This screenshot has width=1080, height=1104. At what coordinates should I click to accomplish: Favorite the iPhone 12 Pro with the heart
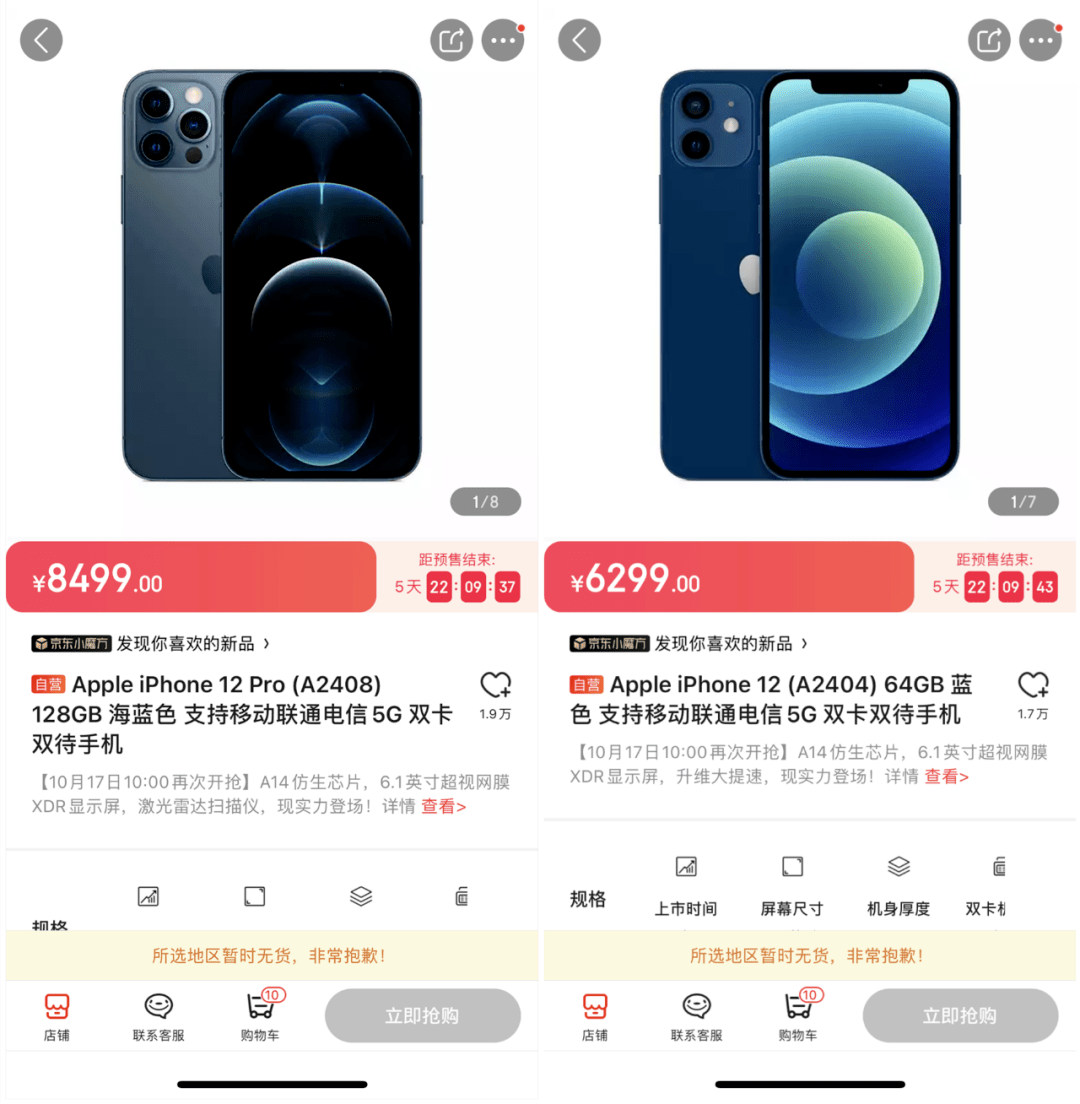[x=495, y=687]
